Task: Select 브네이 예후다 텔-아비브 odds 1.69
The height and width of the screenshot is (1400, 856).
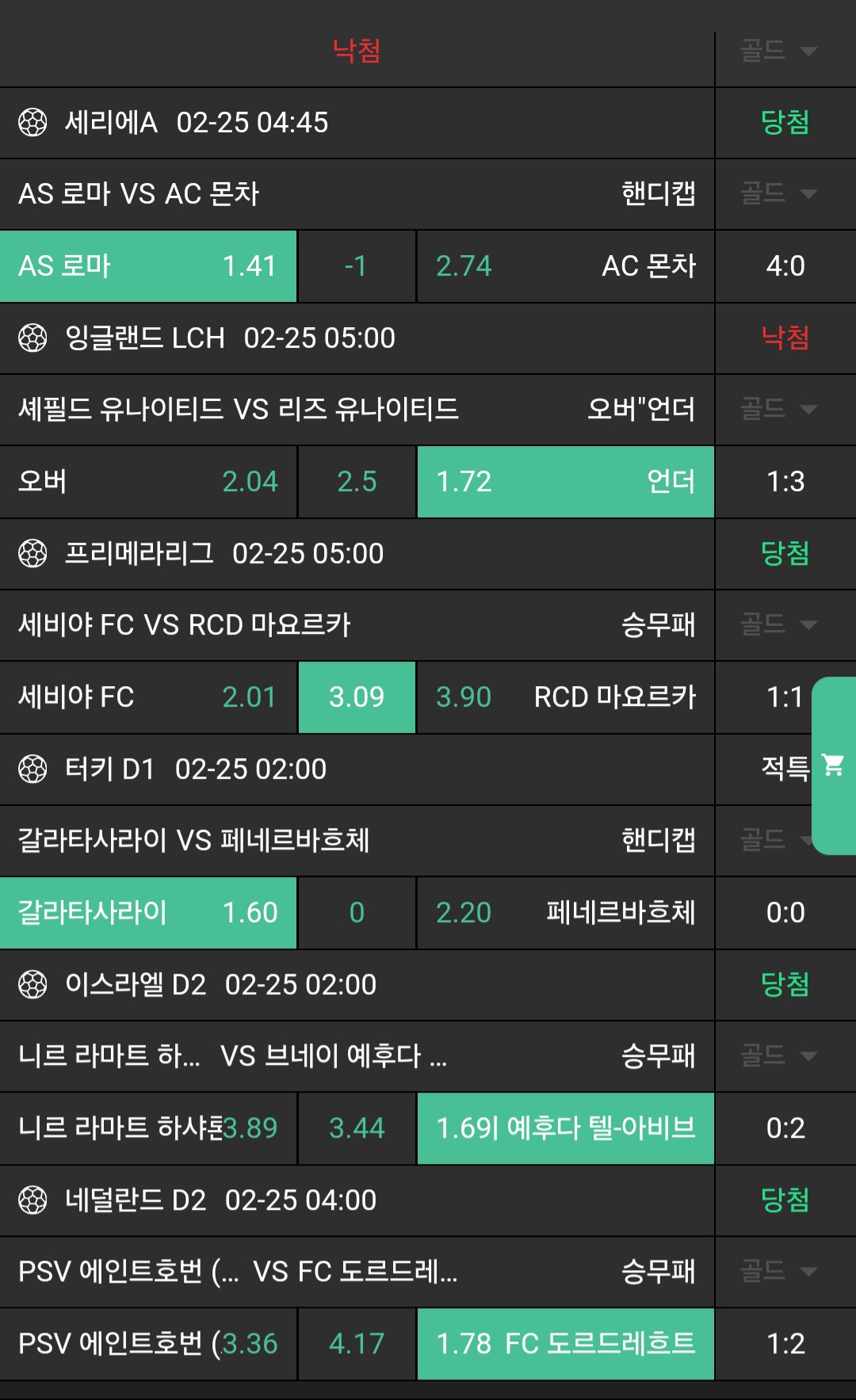Action: [x=565, y=1128]
